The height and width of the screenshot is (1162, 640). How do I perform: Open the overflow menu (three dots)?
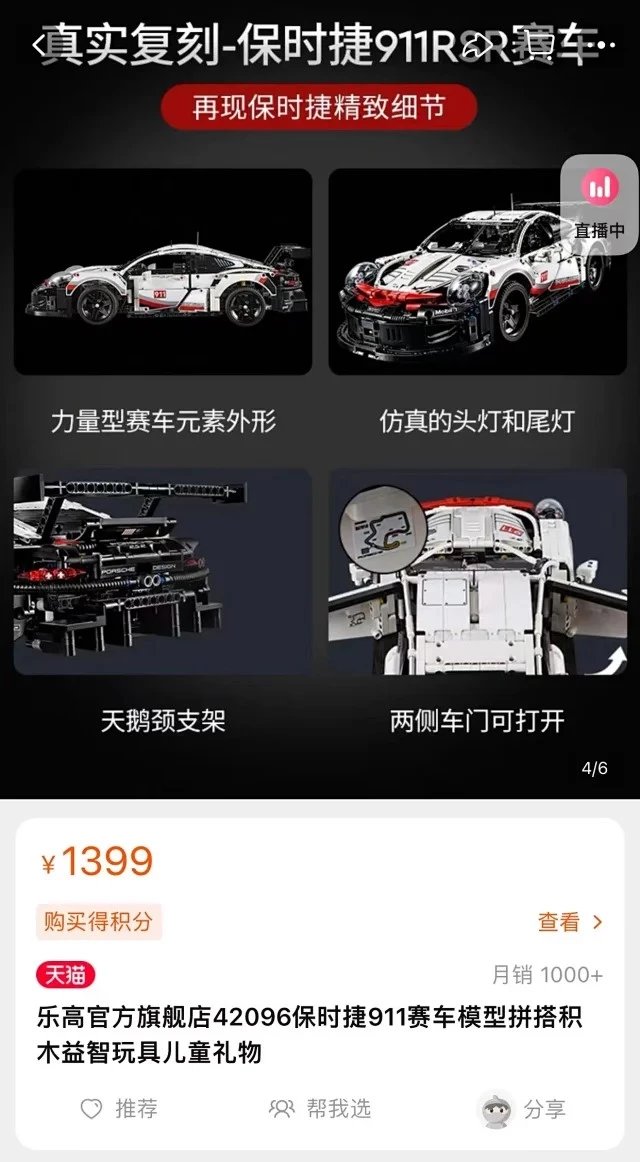601,46
